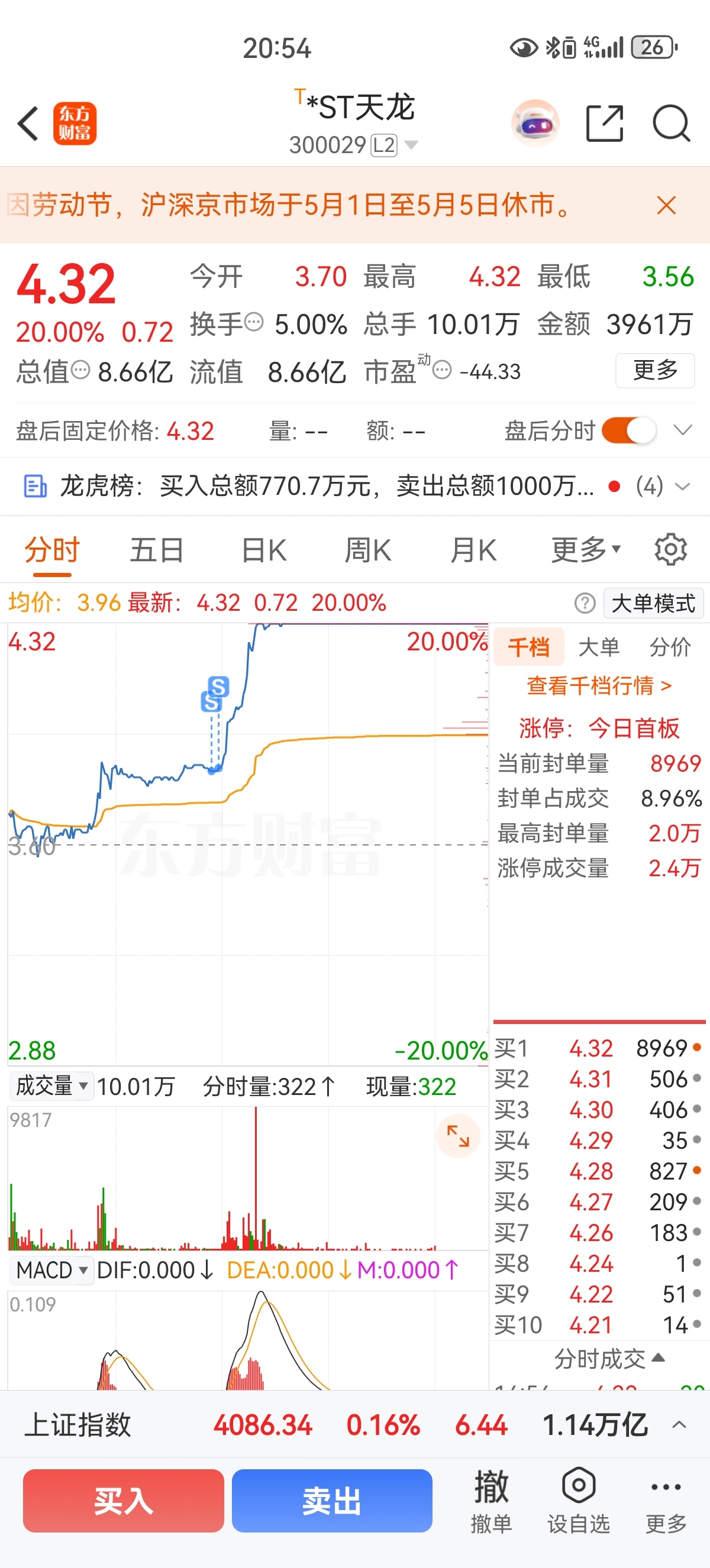
Task: Open the AI robot assistant
Action: point(535,124)
